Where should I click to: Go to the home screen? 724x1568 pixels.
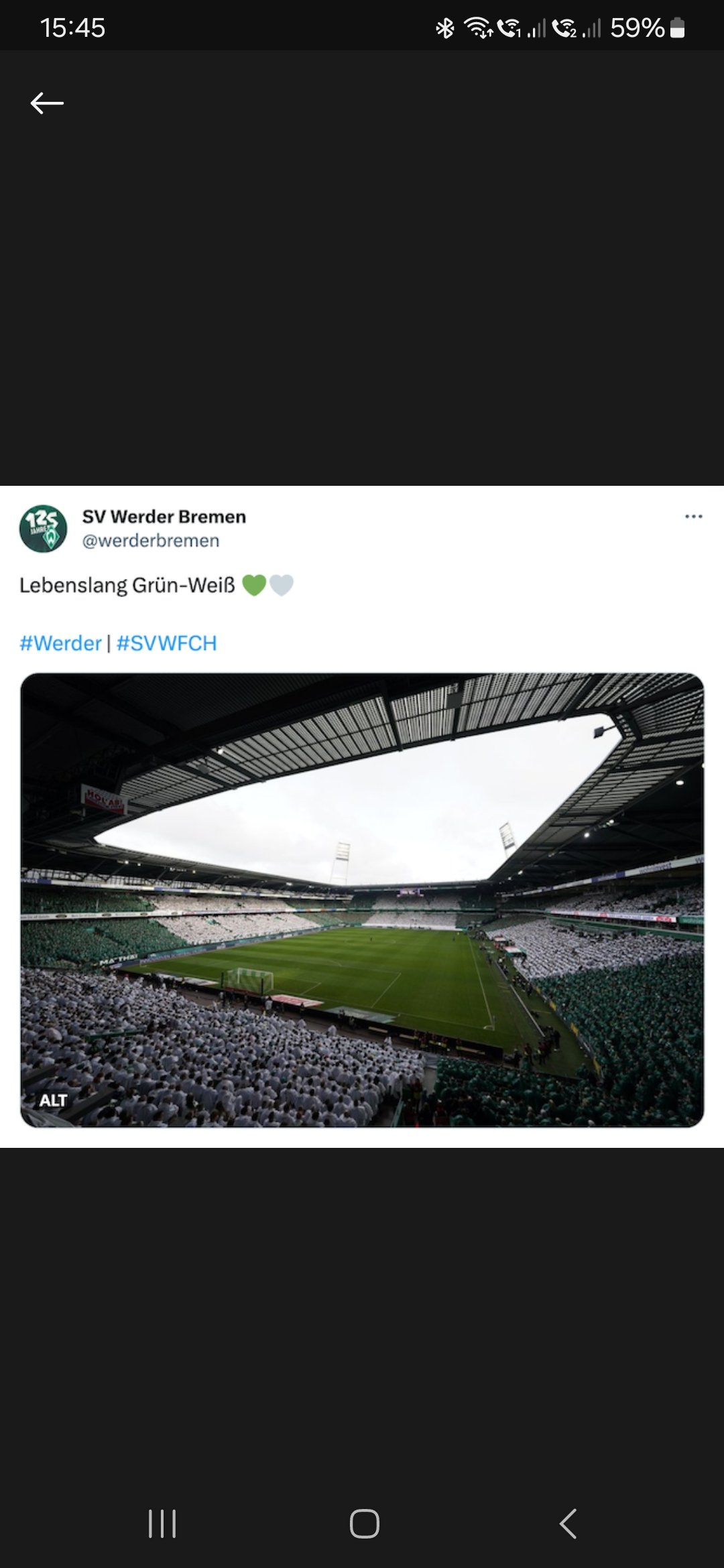pyautogui.click(x=364, y=1524)
